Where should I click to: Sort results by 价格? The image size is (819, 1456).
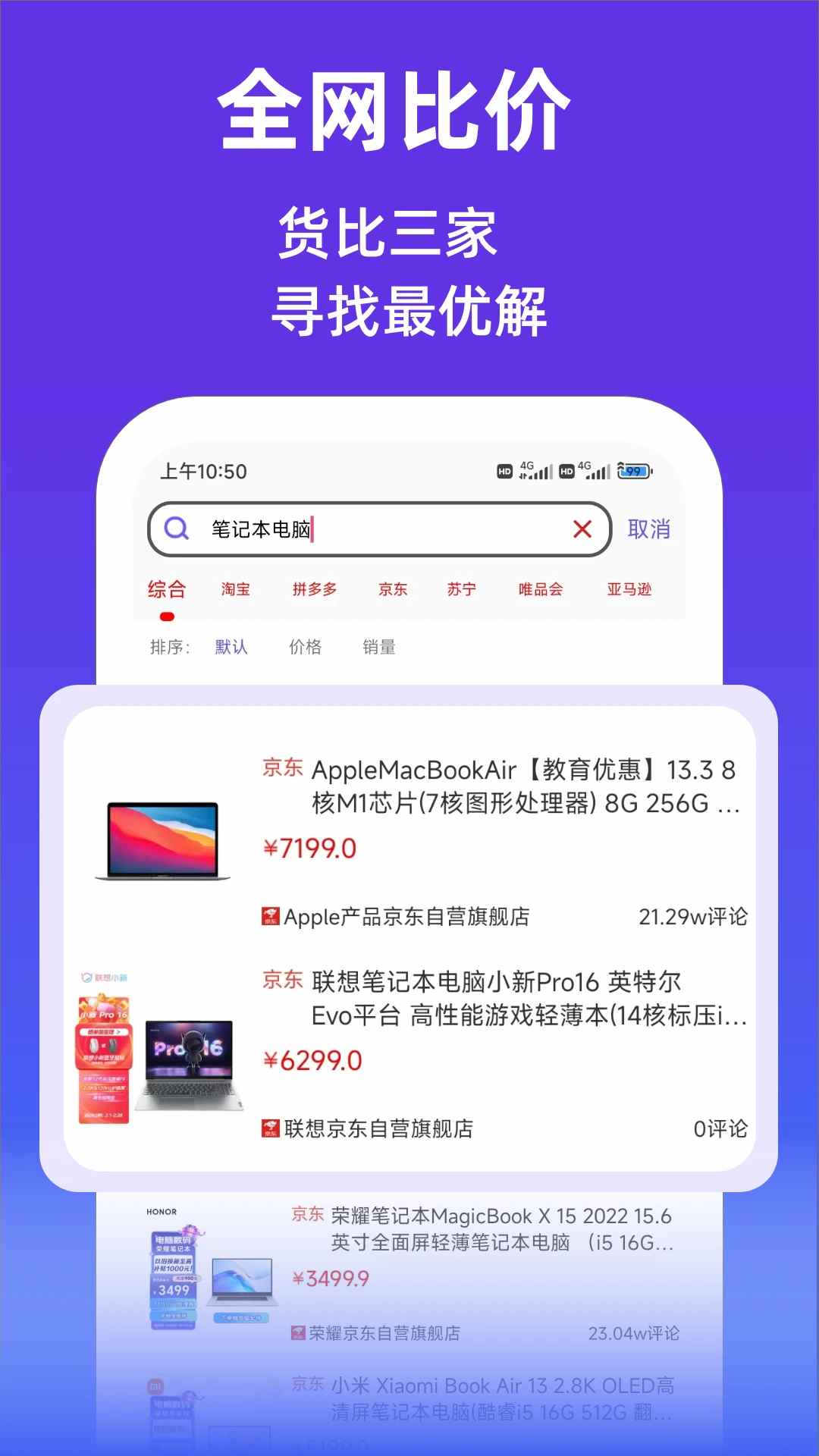tap(306, 647)
